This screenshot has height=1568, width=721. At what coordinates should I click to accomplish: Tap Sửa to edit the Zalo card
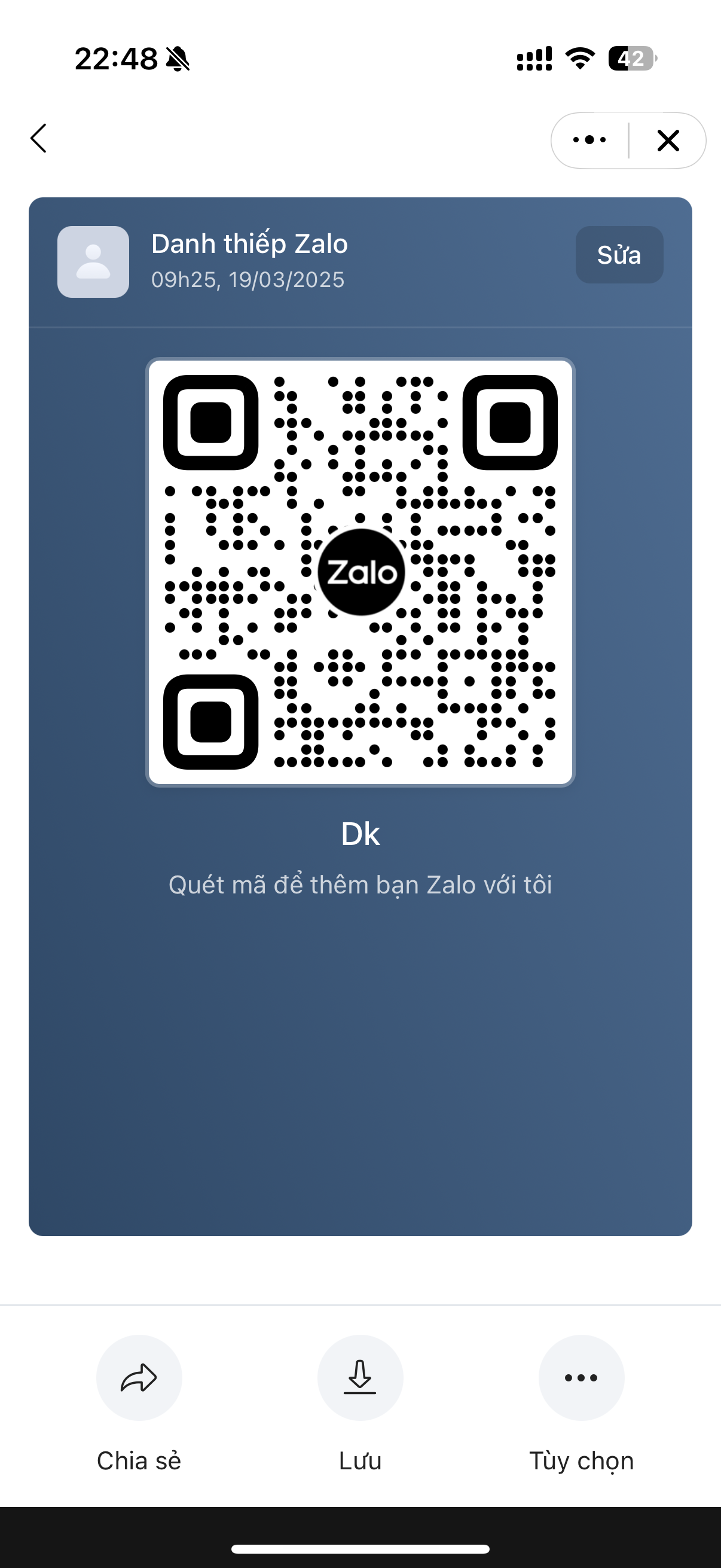click(x=619, y=255)
